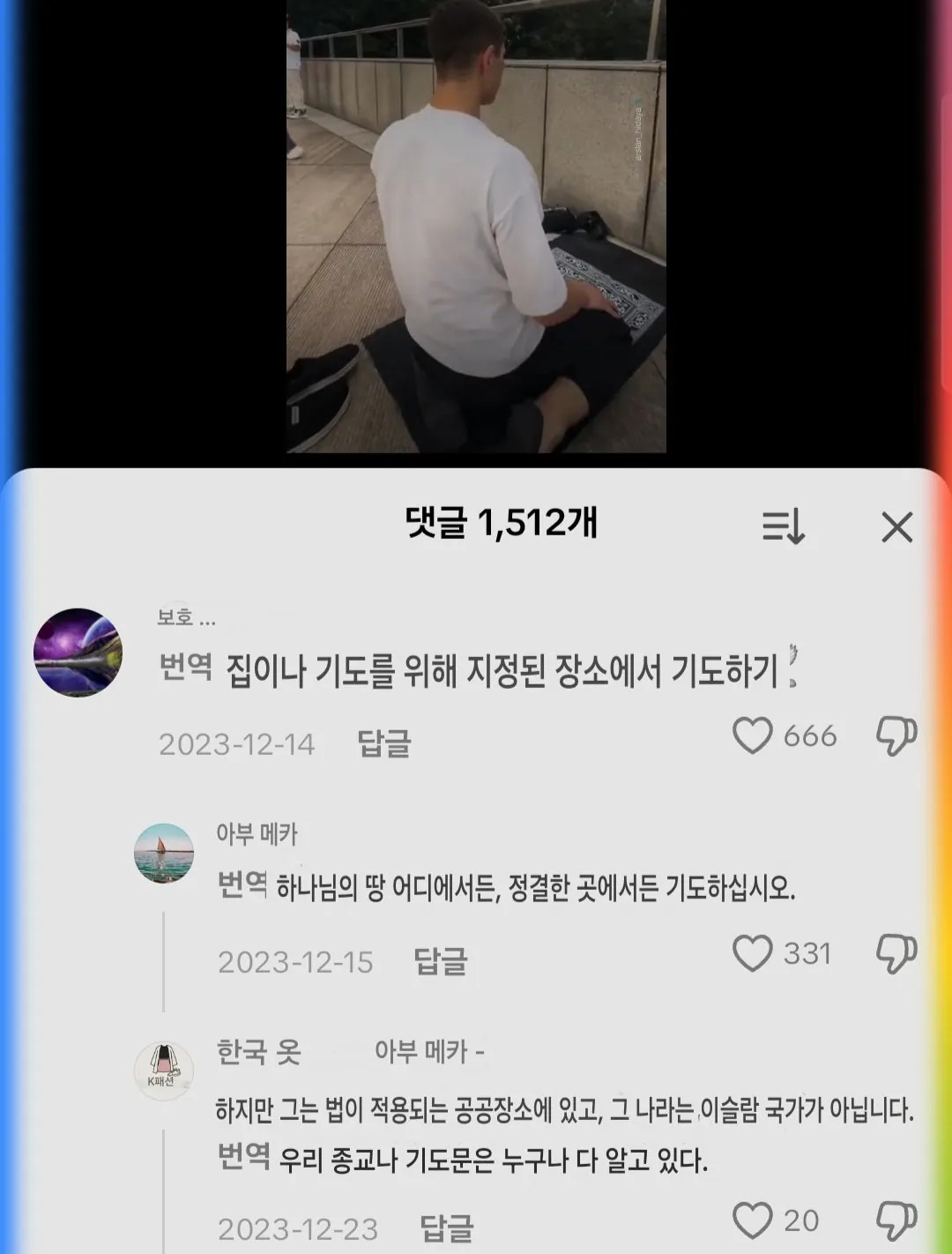Close the comments panel
This screenshot has height=1254, width=952.
(896, 527)
